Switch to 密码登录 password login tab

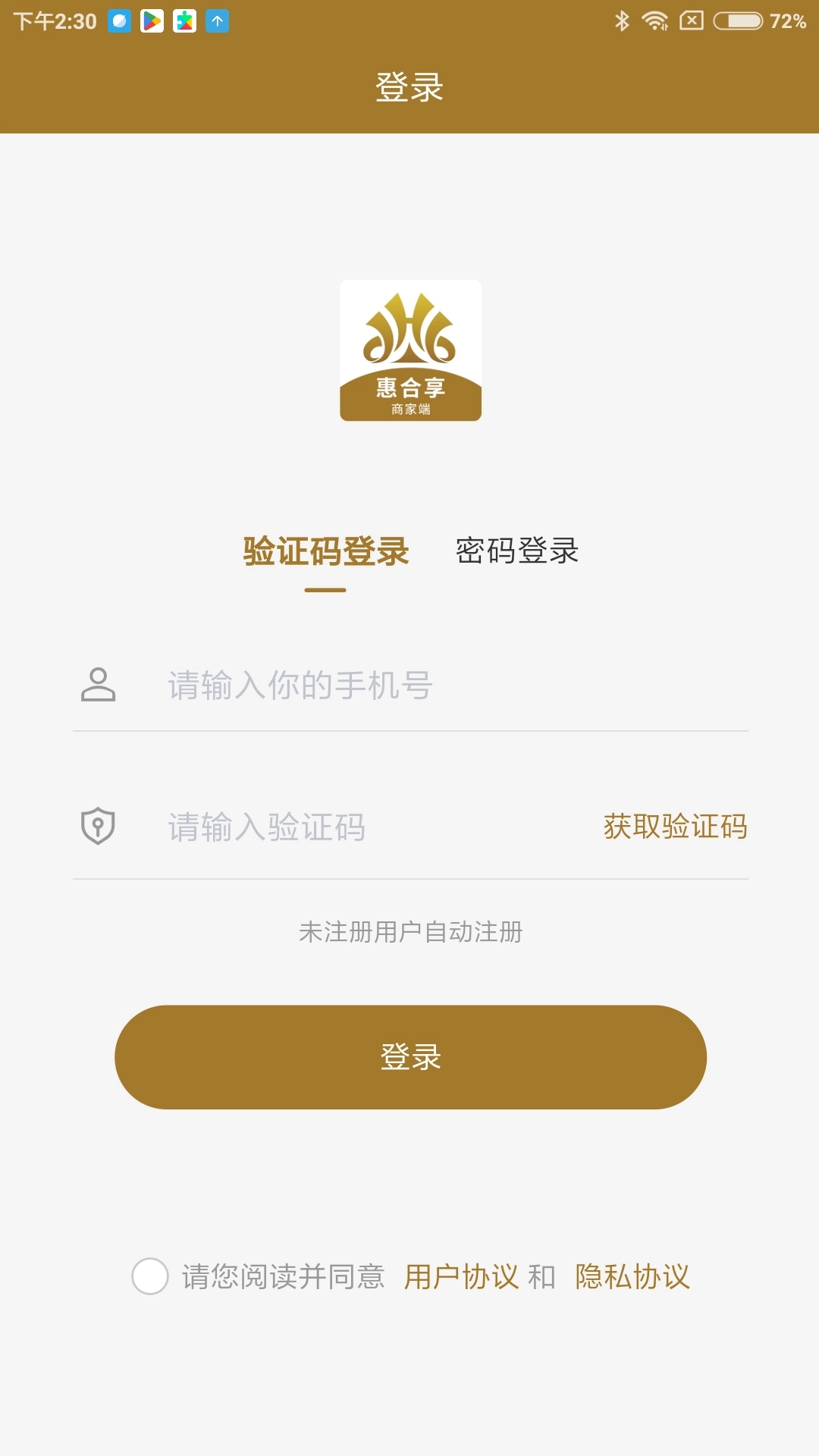(x=516, y=552)
